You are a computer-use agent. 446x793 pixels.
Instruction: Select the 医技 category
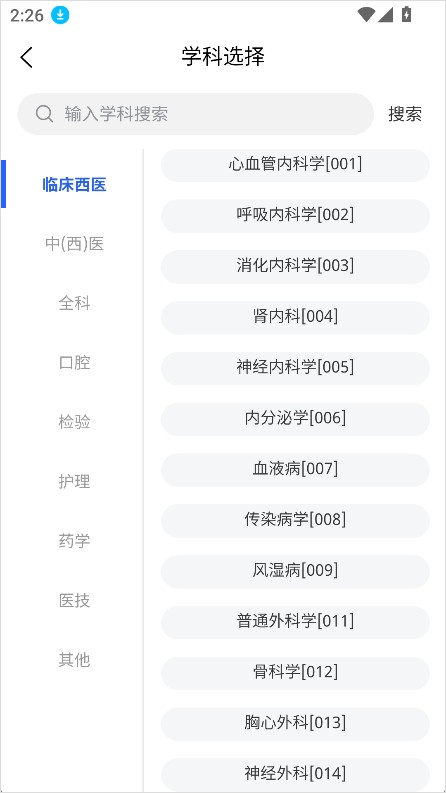(75, 600)
